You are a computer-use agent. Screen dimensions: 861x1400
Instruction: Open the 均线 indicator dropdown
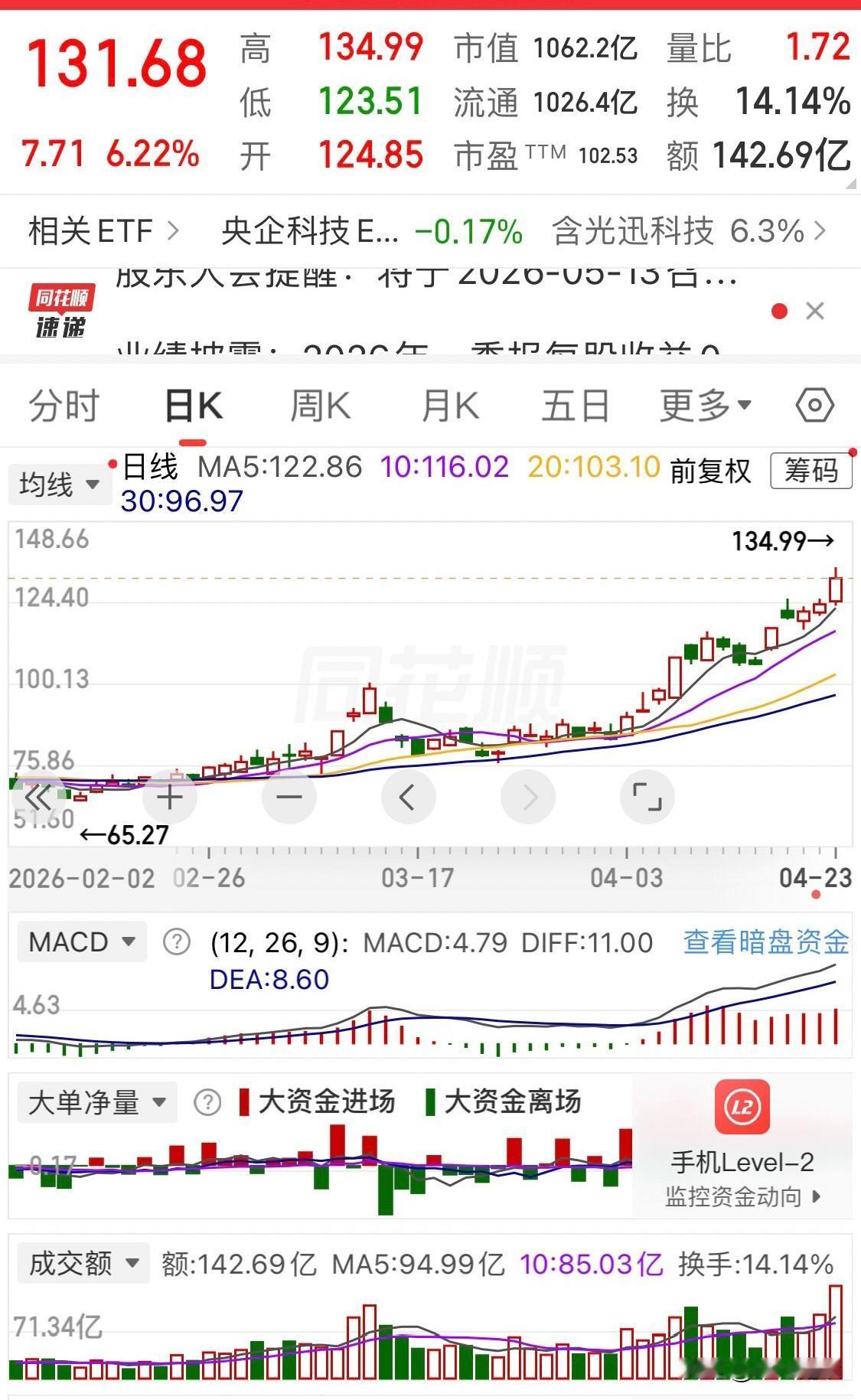(x=60, y=485)
